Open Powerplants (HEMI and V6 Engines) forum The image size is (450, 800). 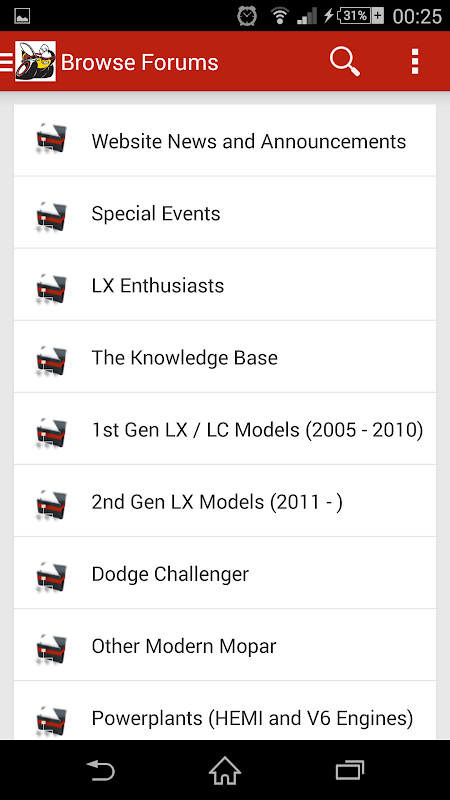225,710
